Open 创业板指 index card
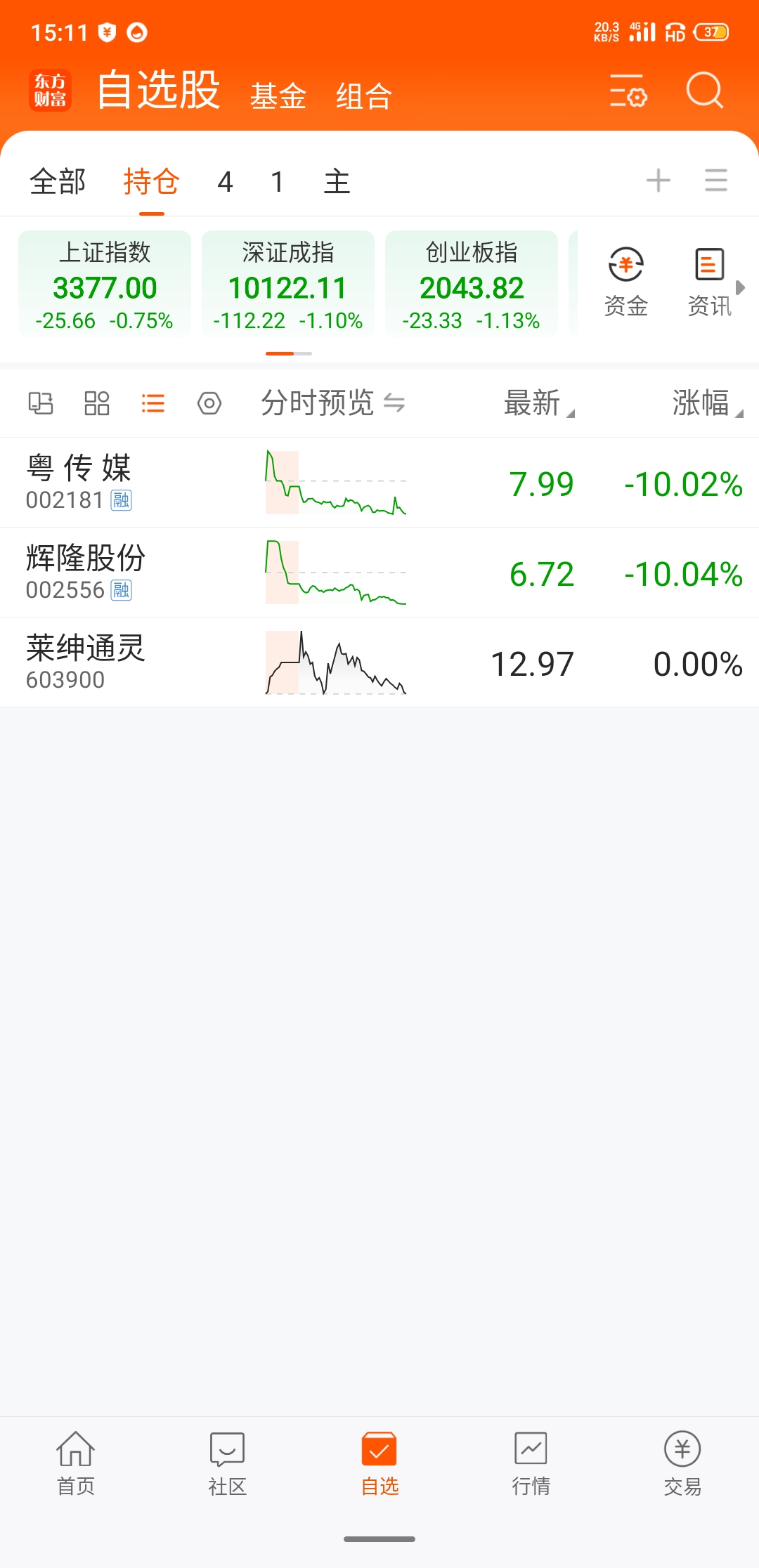759x1568 pixels. 472,284
